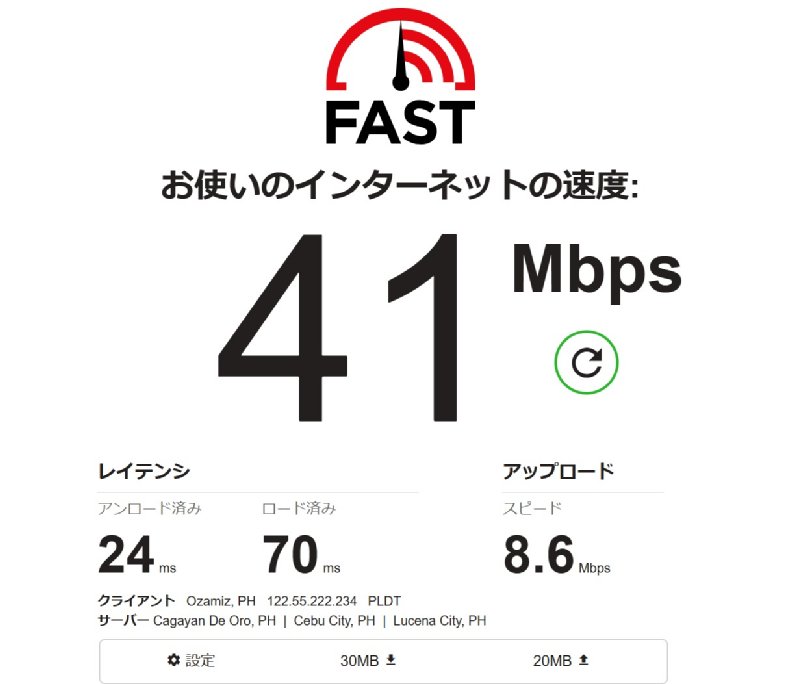Viewport: 800px width, 684px height.
Task: Restart the speed test with the refresh icon
Action: coord(587,362)
